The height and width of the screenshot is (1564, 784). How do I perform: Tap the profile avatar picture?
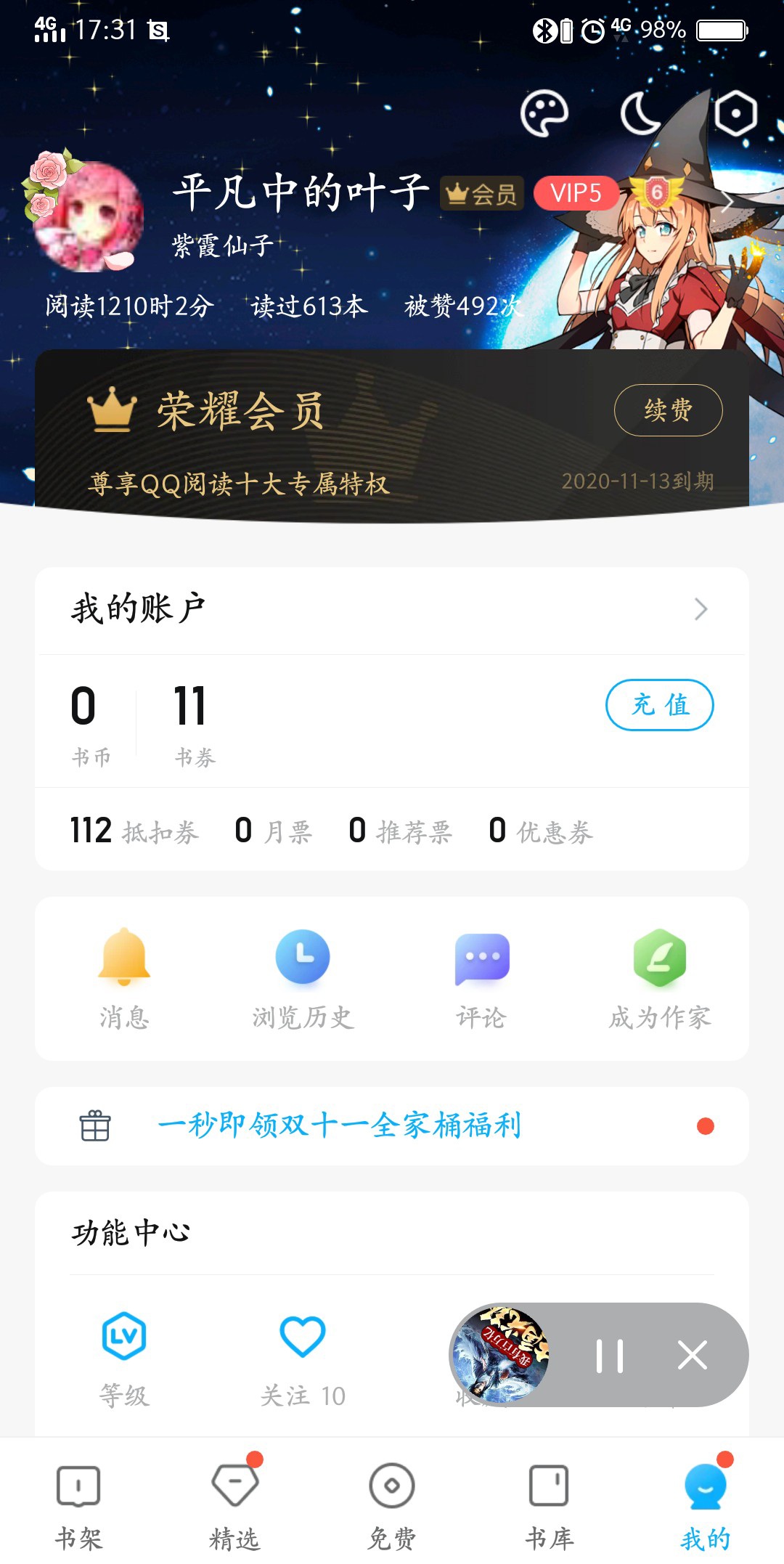(89, 216)
